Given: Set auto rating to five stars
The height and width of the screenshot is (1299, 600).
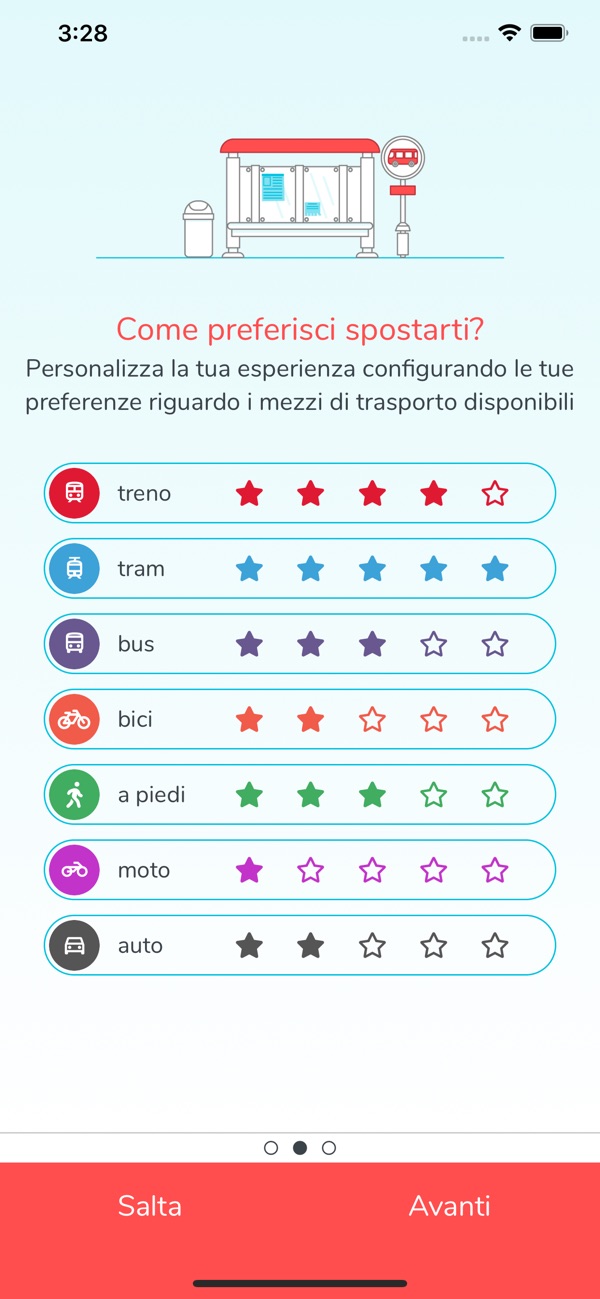Looking at the screenshot, I should pyautogui.click(x=495, y=946).
